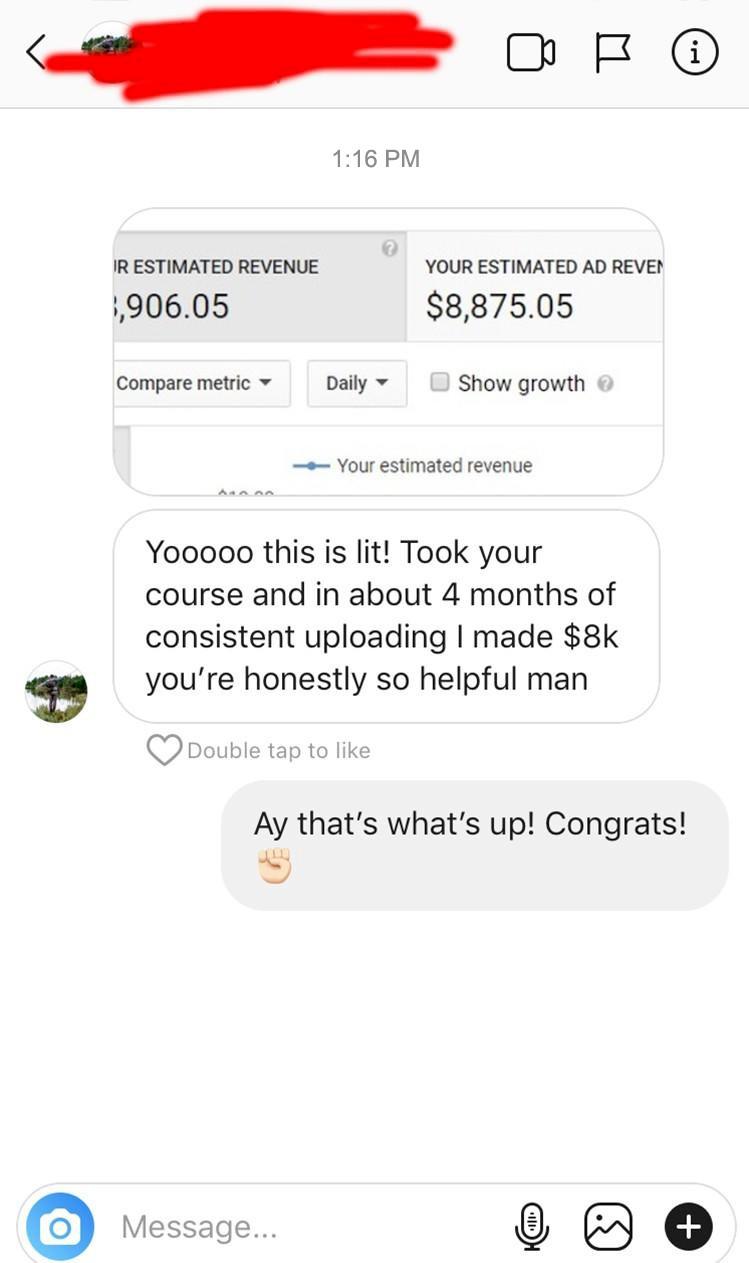749x1263 pixels.
Task: Pick an image from gallery
Action: (x=608, y=1226)
